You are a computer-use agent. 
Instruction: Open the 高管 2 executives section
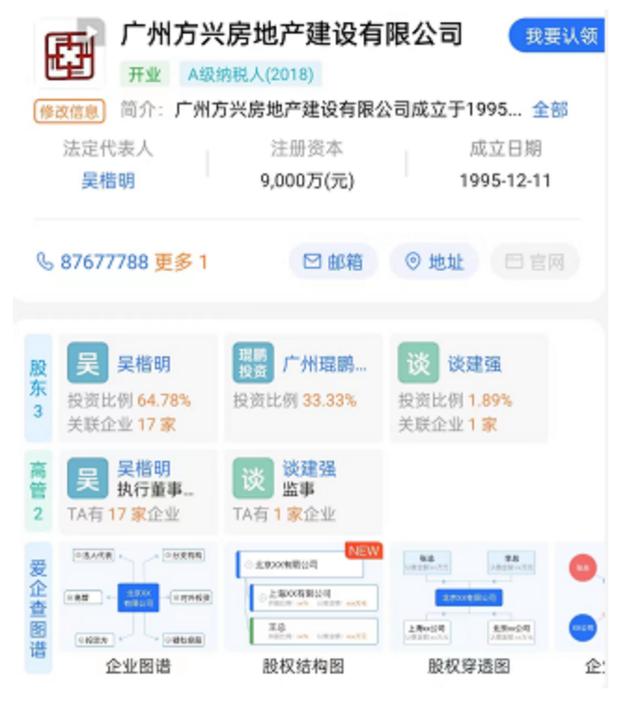pyautogui.click(x=38, y=490)
